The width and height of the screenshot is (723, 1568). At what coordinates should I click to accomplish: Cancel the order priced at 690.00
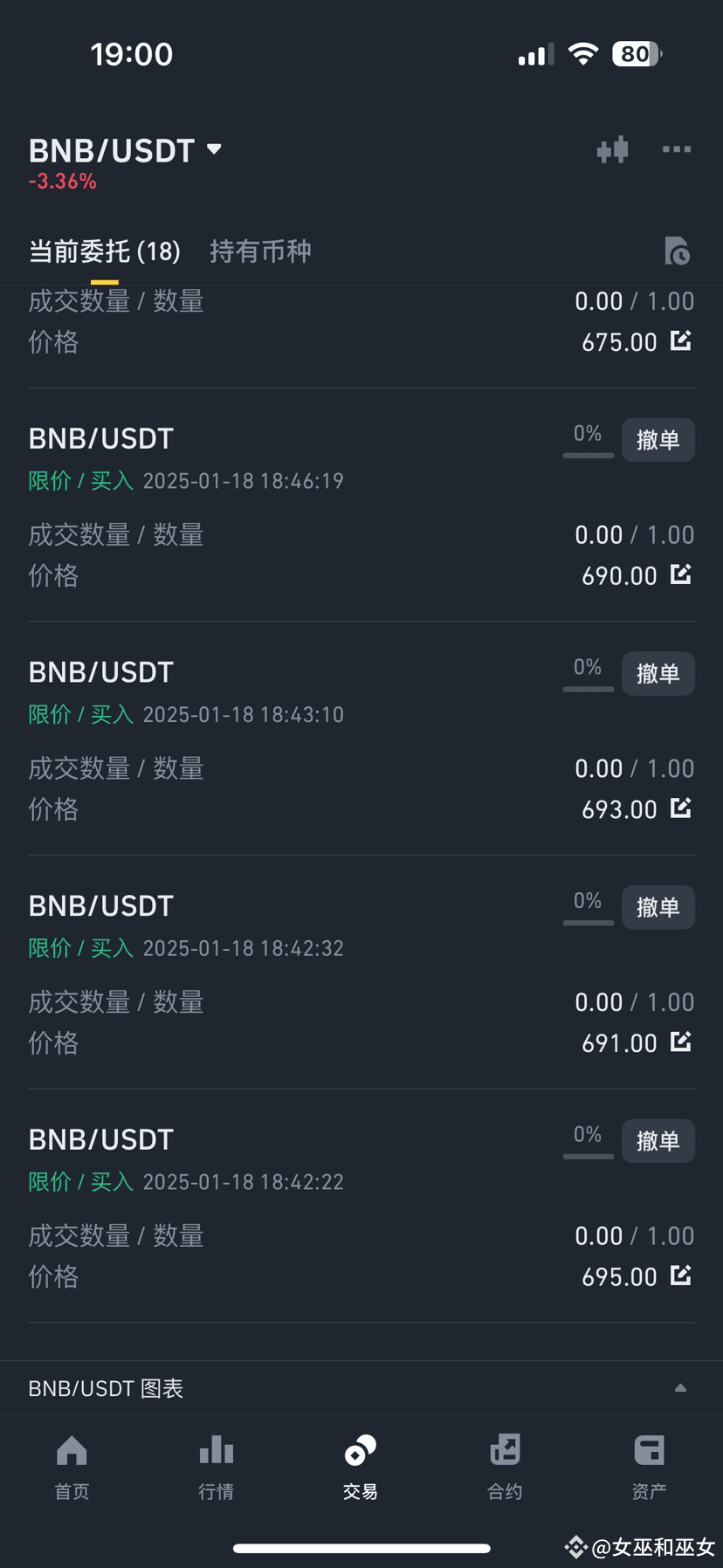(x=658, y=439)
